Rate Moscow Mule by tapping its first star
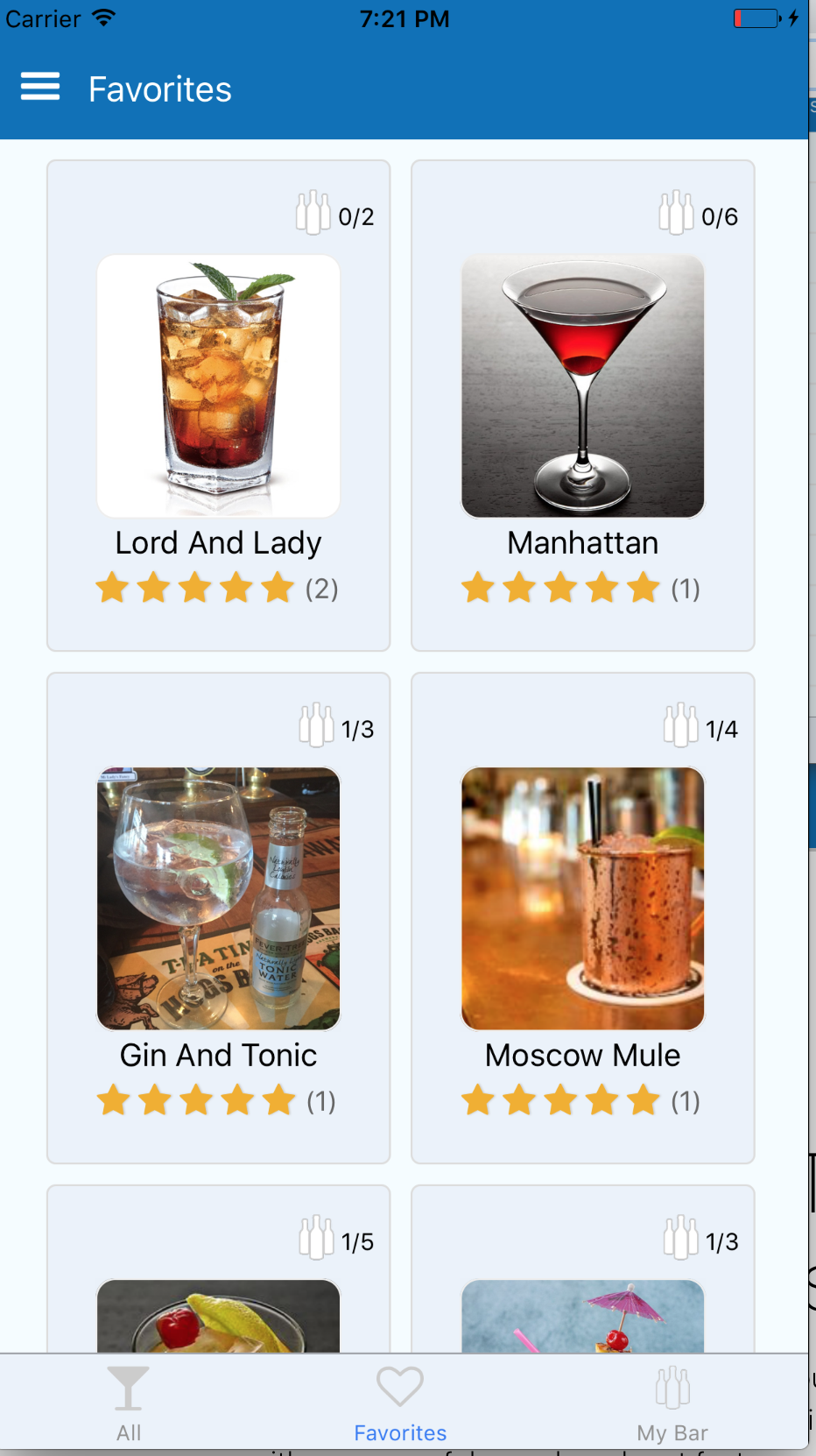This screenshot has height=1456, width=816. (478, 1100)
